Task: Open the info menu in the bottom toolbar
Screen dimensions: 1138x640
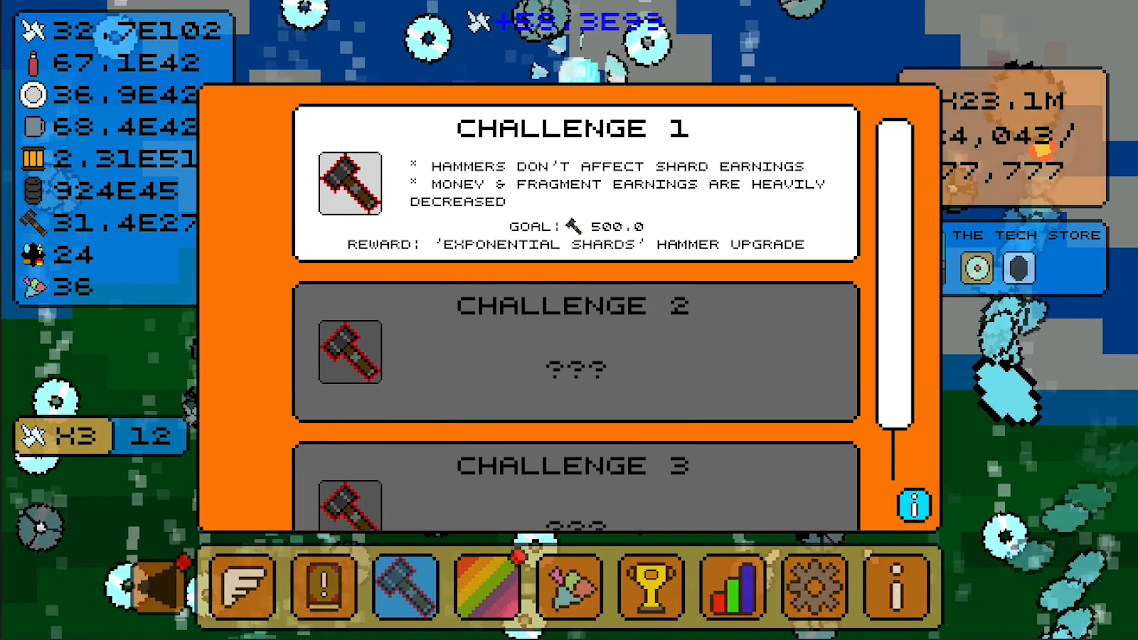Action: click(x=896, y=586)
